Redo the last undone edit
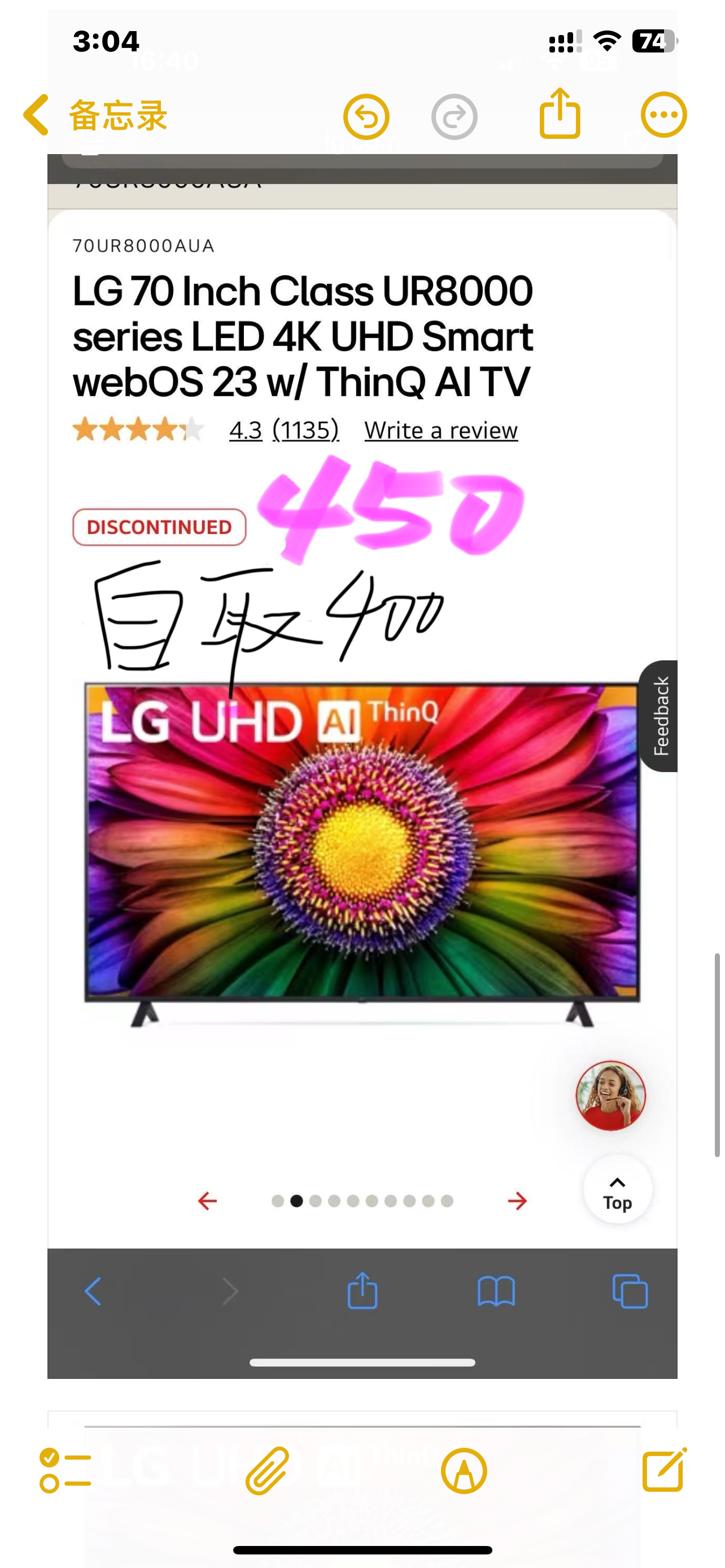The width and height of the screenshot is (725, 1568). coord(454,116)
